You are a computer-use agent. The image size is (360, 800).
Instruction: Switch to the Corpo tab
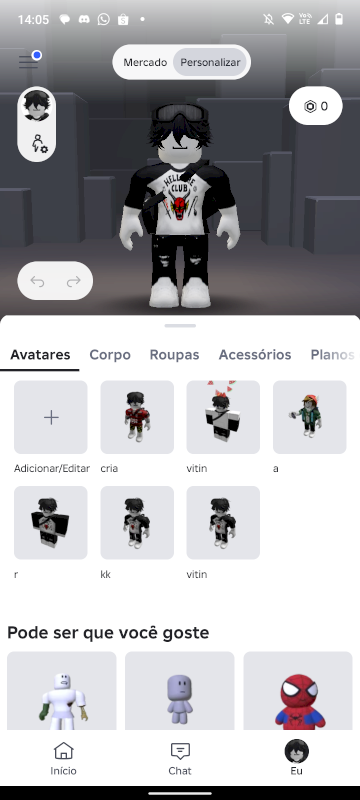coord(110,355)
